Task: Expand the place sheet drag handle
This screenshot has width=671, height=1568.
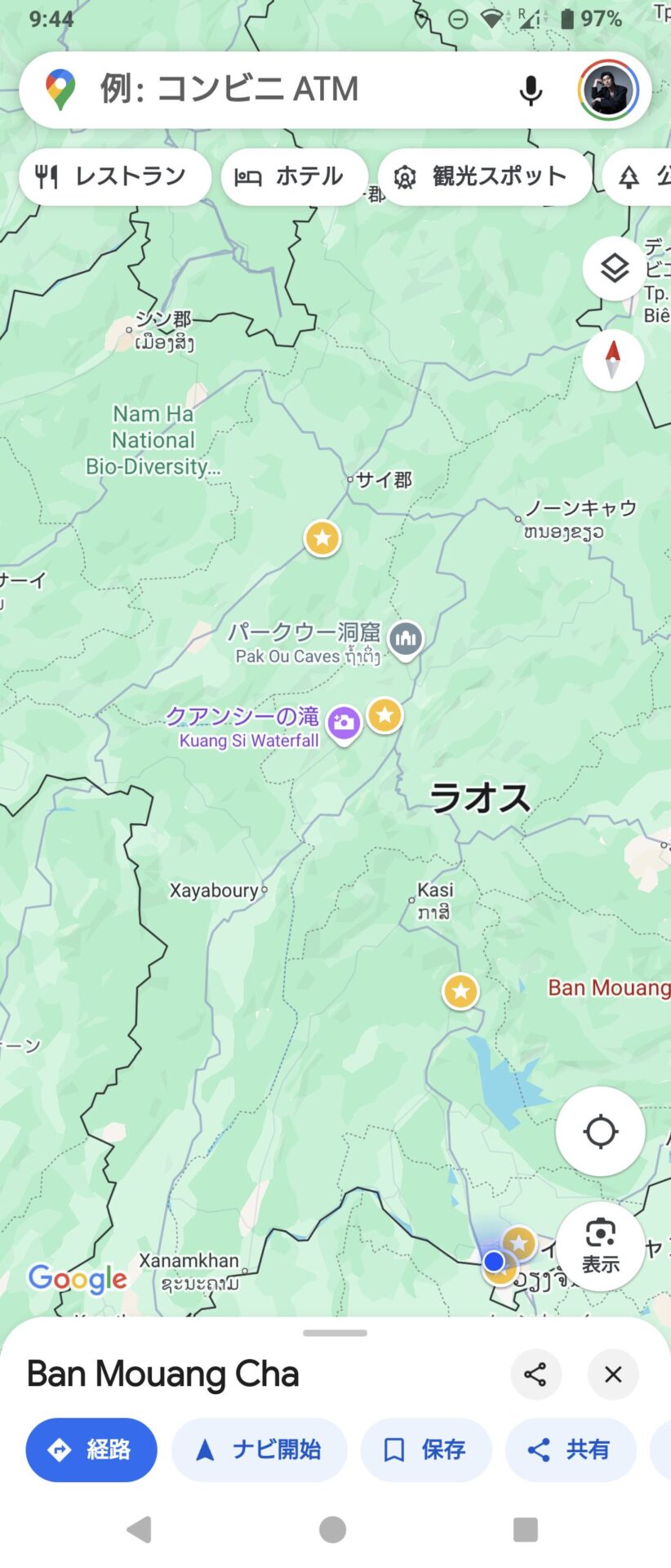Action: [x=335, y=1333]
